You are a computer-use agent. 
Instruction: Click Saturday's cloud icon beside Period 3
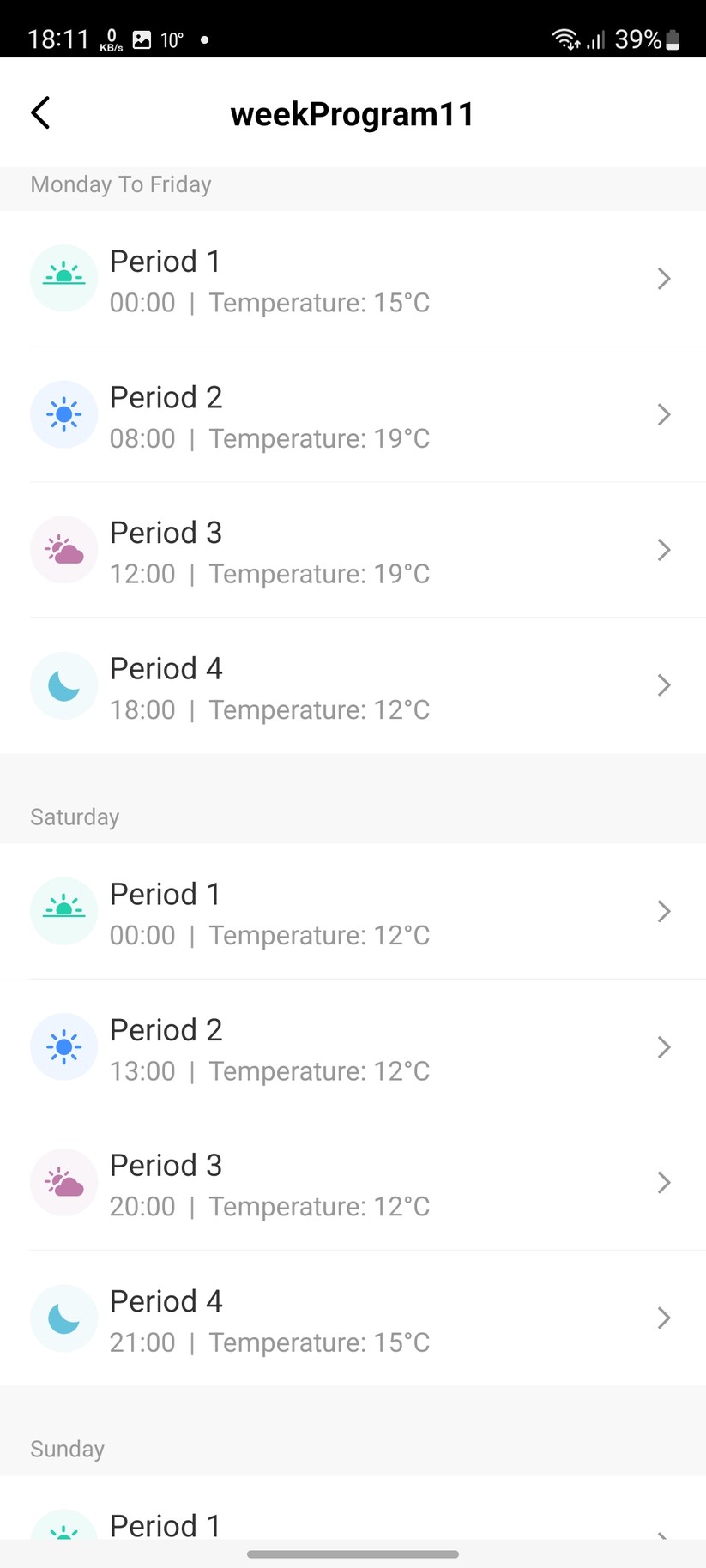point(63,1182)
